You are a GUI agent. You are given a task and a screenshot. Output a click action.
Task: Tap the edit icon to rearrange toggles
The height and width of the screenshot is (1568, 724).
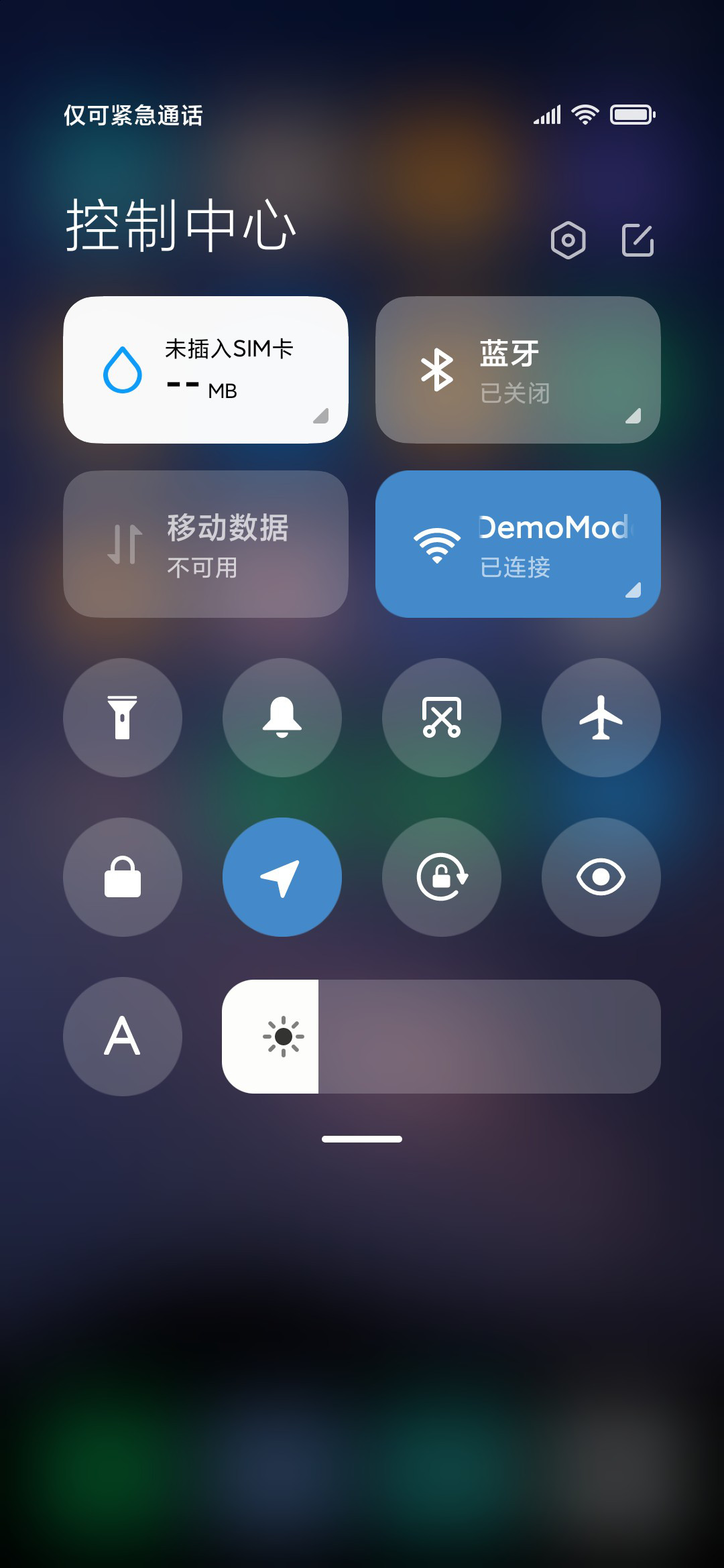(638, 240)
